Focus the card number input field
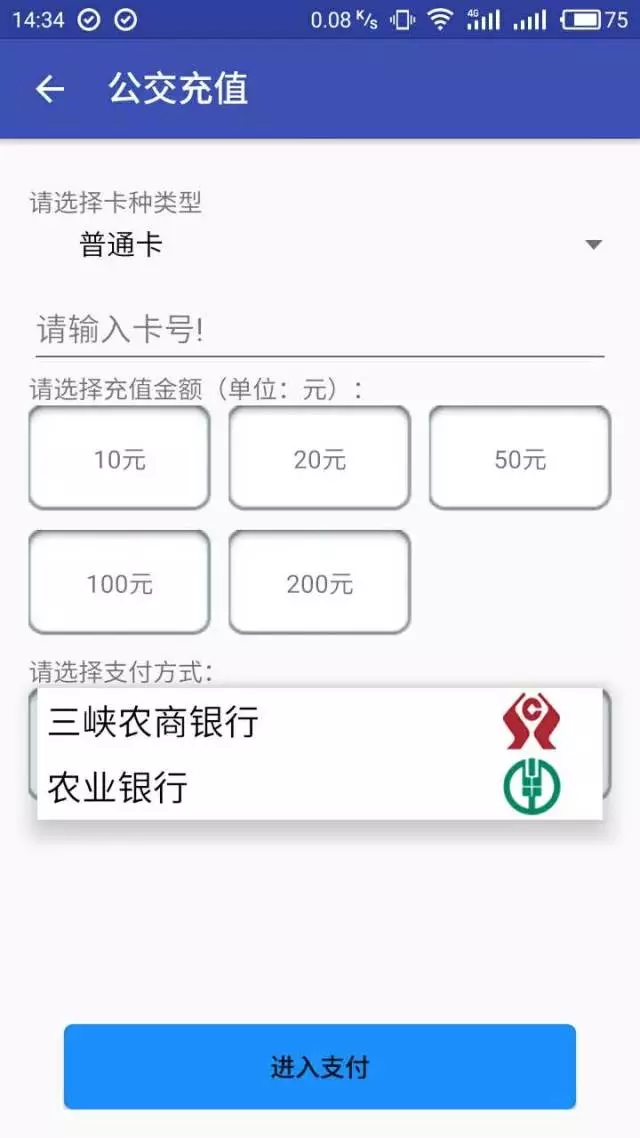The image size is (640, 1138). [320, 331]
